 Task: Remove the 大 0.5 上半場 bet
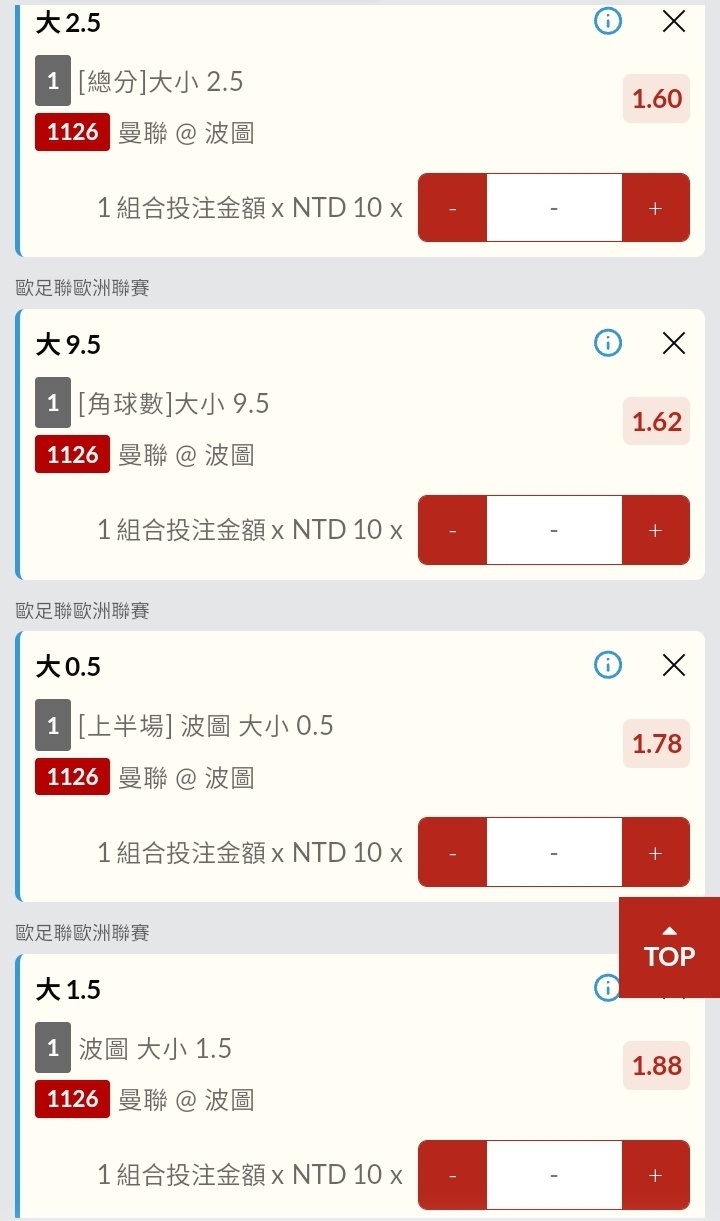[x=674, y=665]
